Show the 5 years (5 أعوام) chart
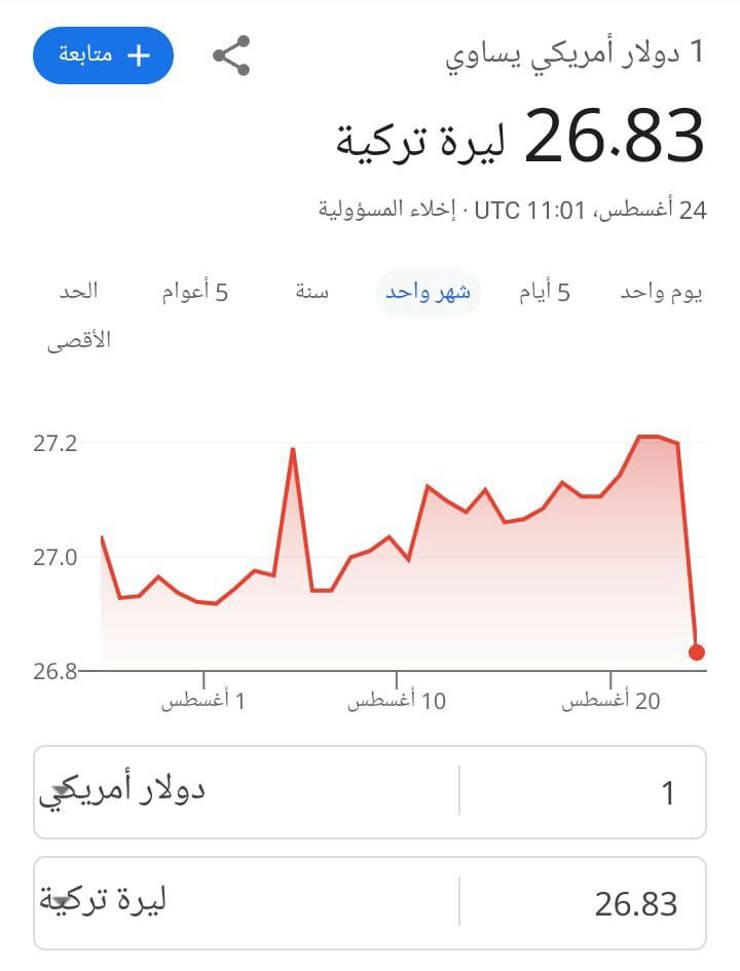The width and height of the screenshot is (740, 971). tap(195, 292)
